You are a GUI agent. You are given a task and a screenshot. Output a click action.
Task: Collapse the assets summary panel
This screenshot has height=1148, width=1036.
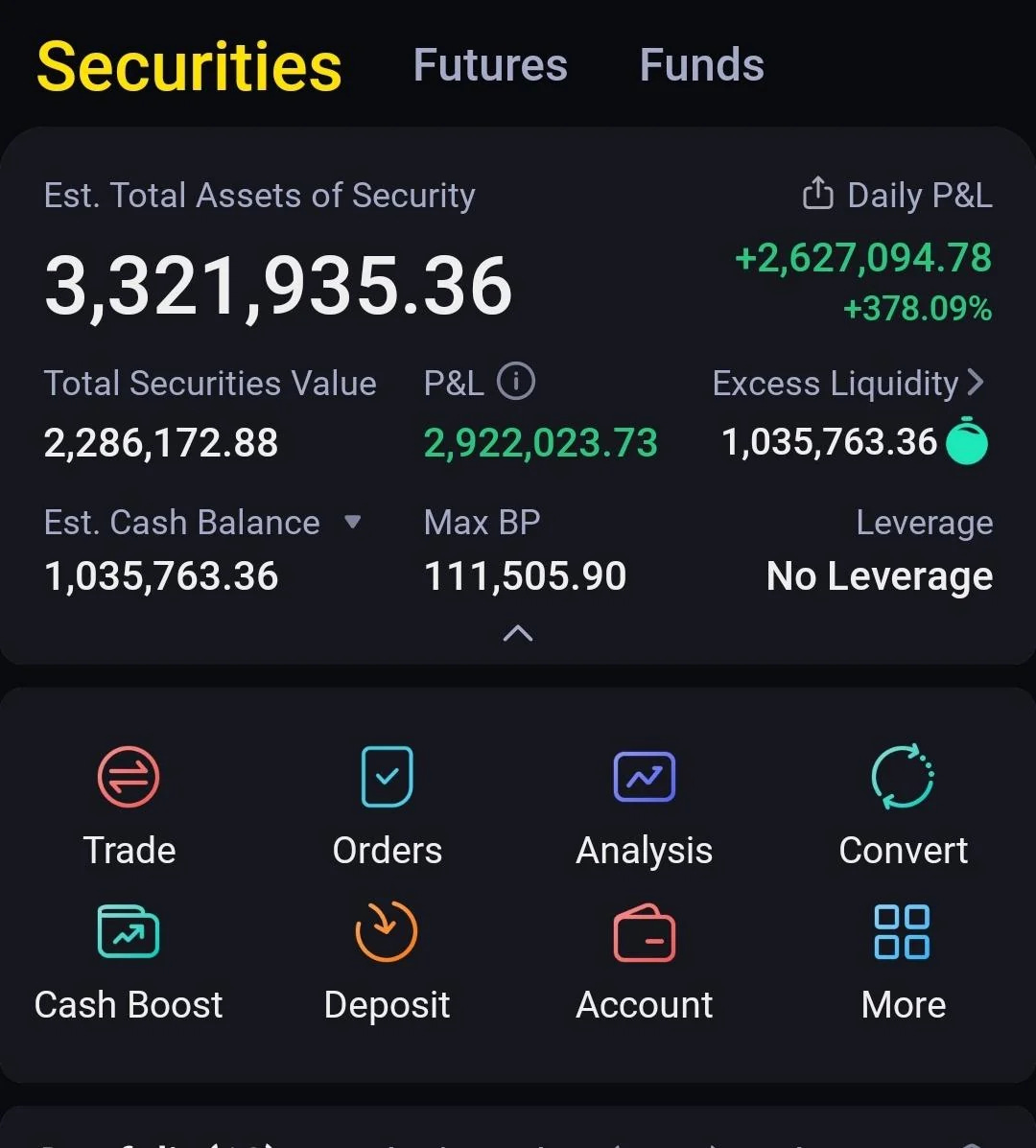pyautogui.click(x=518, y=633)
